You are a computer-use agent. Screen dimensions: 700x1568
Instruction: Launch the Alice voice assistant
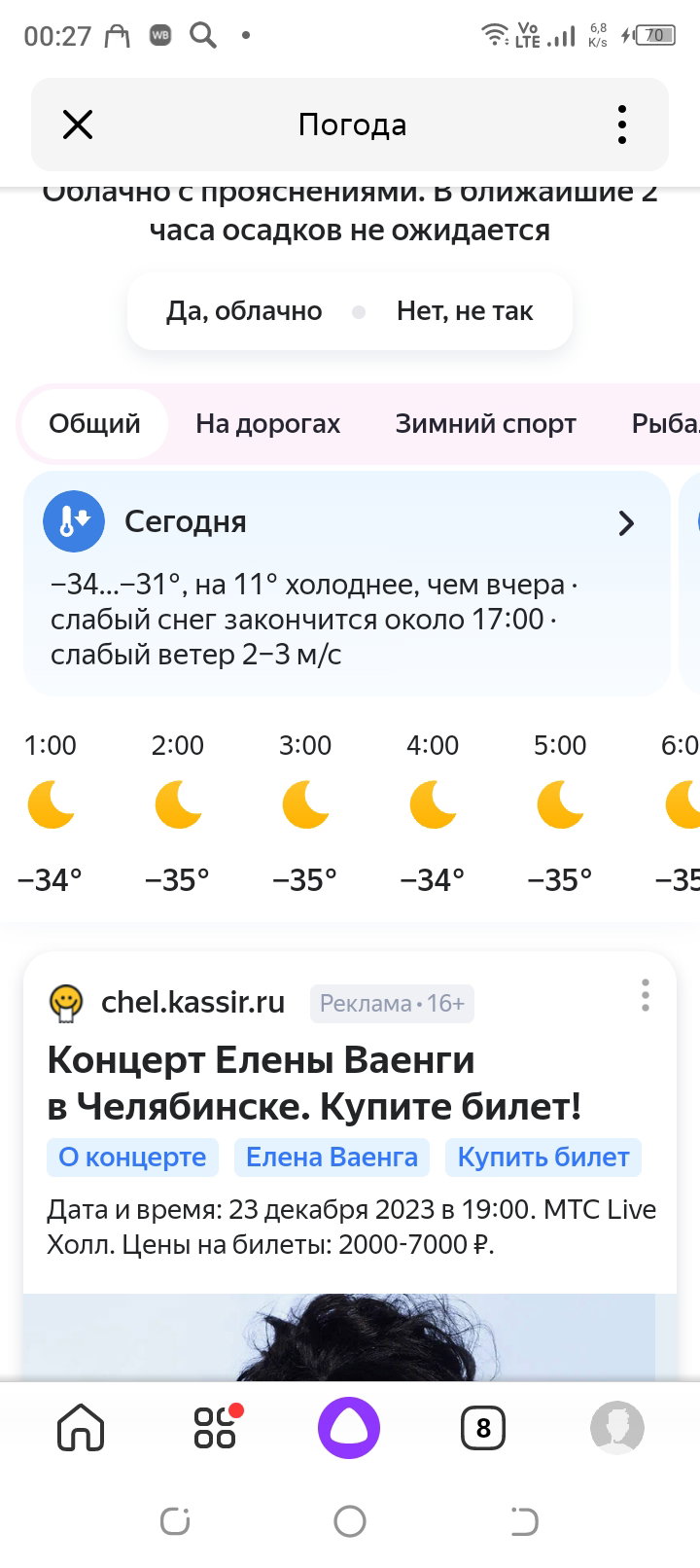(x=349, y=1428)
